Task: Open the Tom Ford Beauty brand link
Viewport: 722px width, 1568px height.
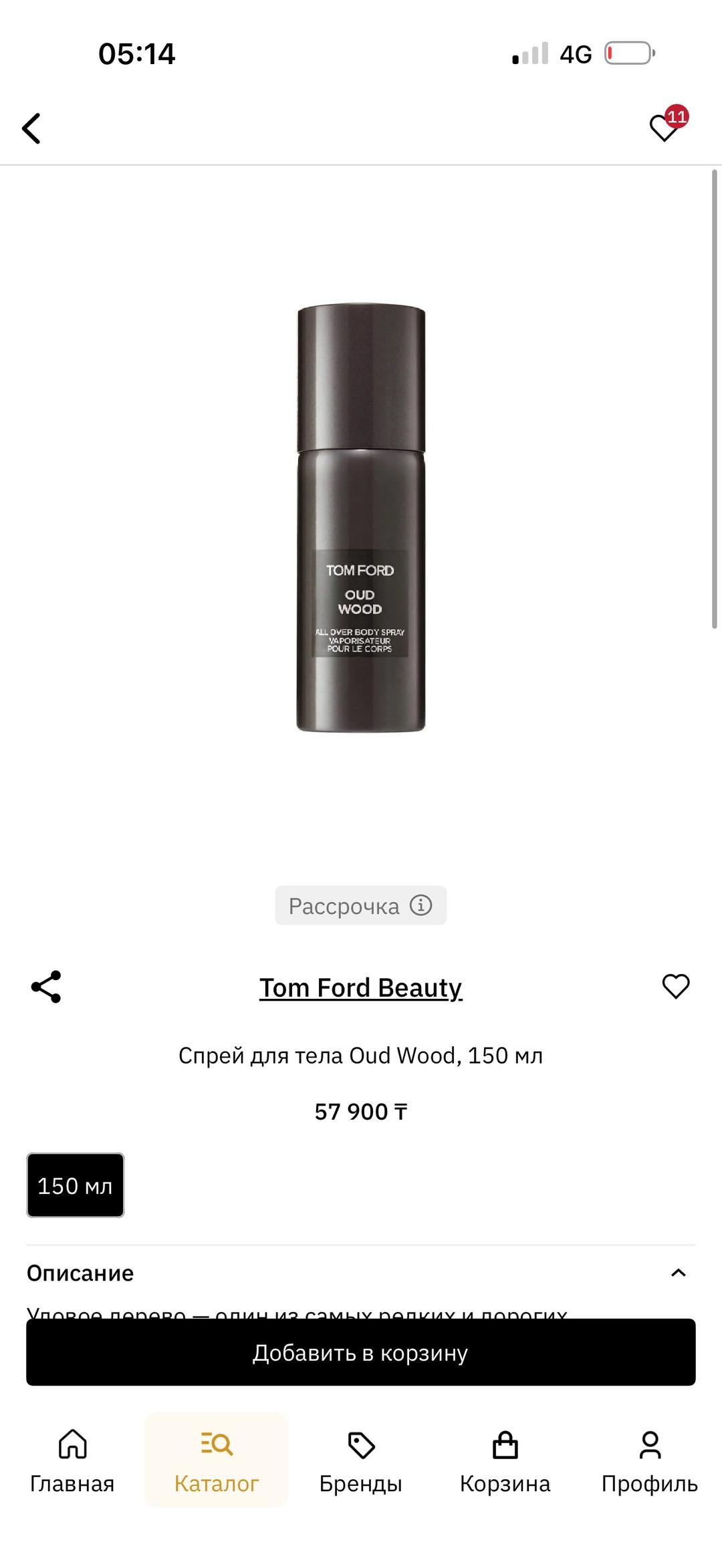Action: [x=361, y=987]
